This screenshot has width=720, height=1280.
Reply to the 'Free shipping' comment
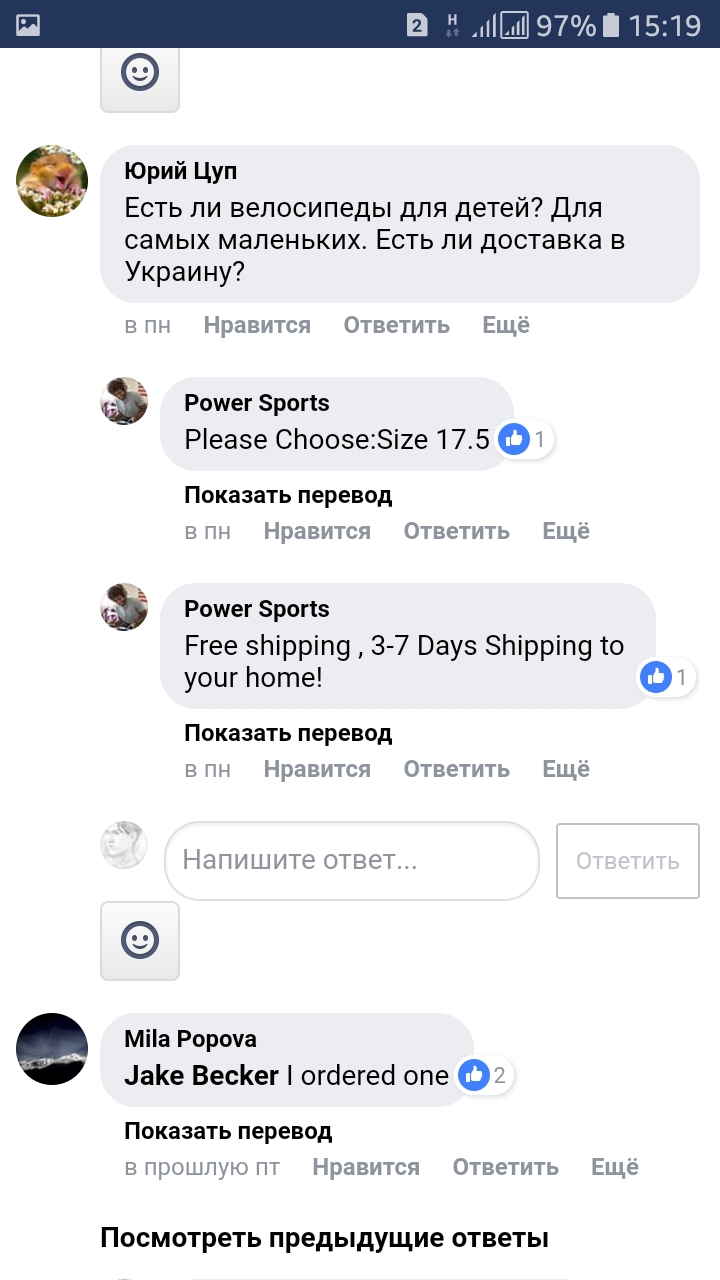456,769
